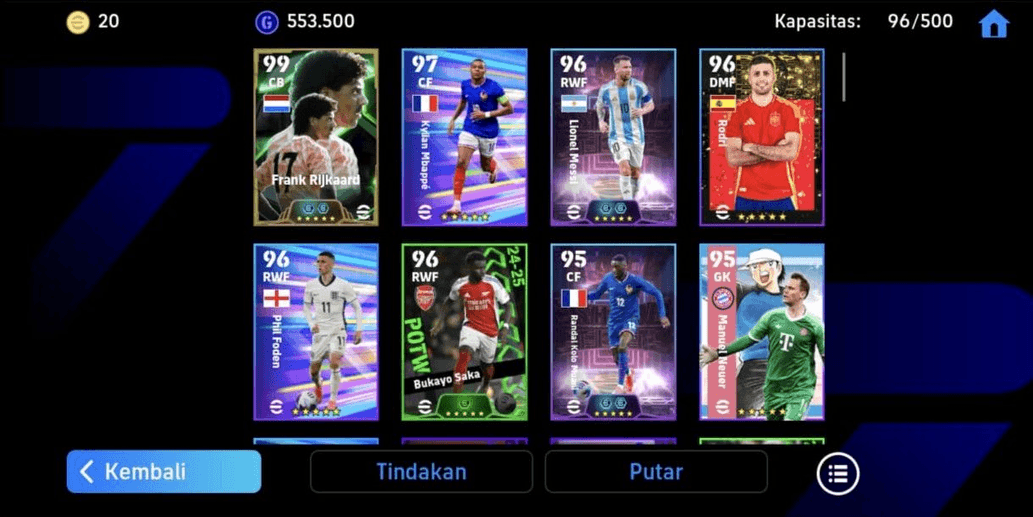The height and width of the screenshot is (517, 1033).
Task: Open the Tindakan actions button
Action: [x=421, y=471]
